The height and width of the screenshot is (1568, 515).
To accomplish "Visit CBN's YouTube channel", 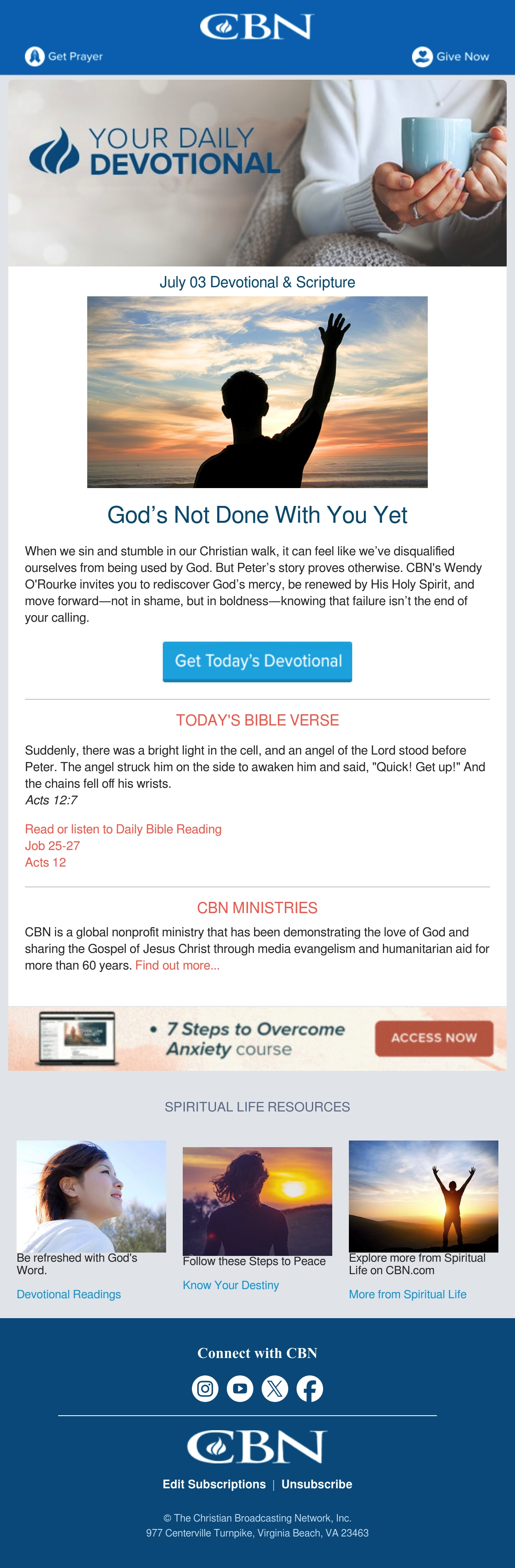I will pos(240,1388).
